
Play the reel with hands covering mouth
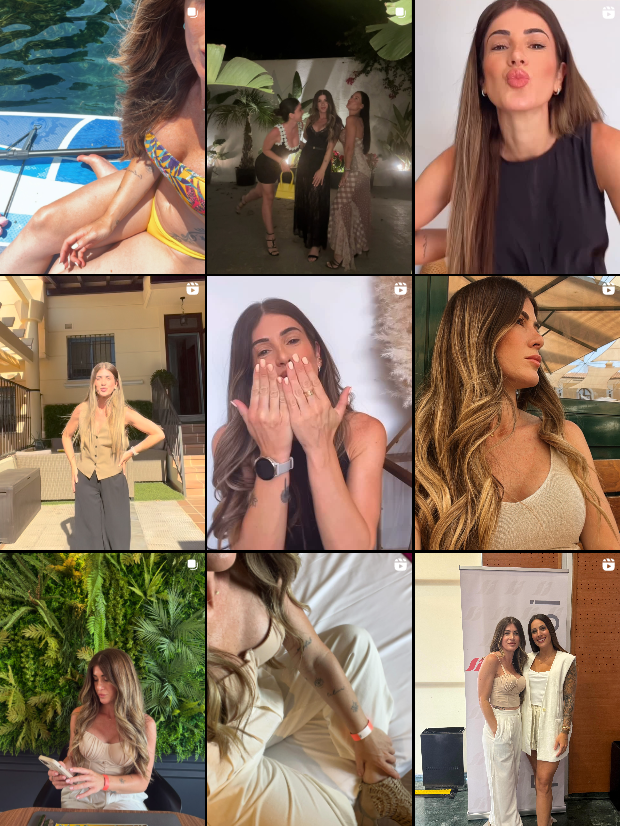(x=309, y=412)
